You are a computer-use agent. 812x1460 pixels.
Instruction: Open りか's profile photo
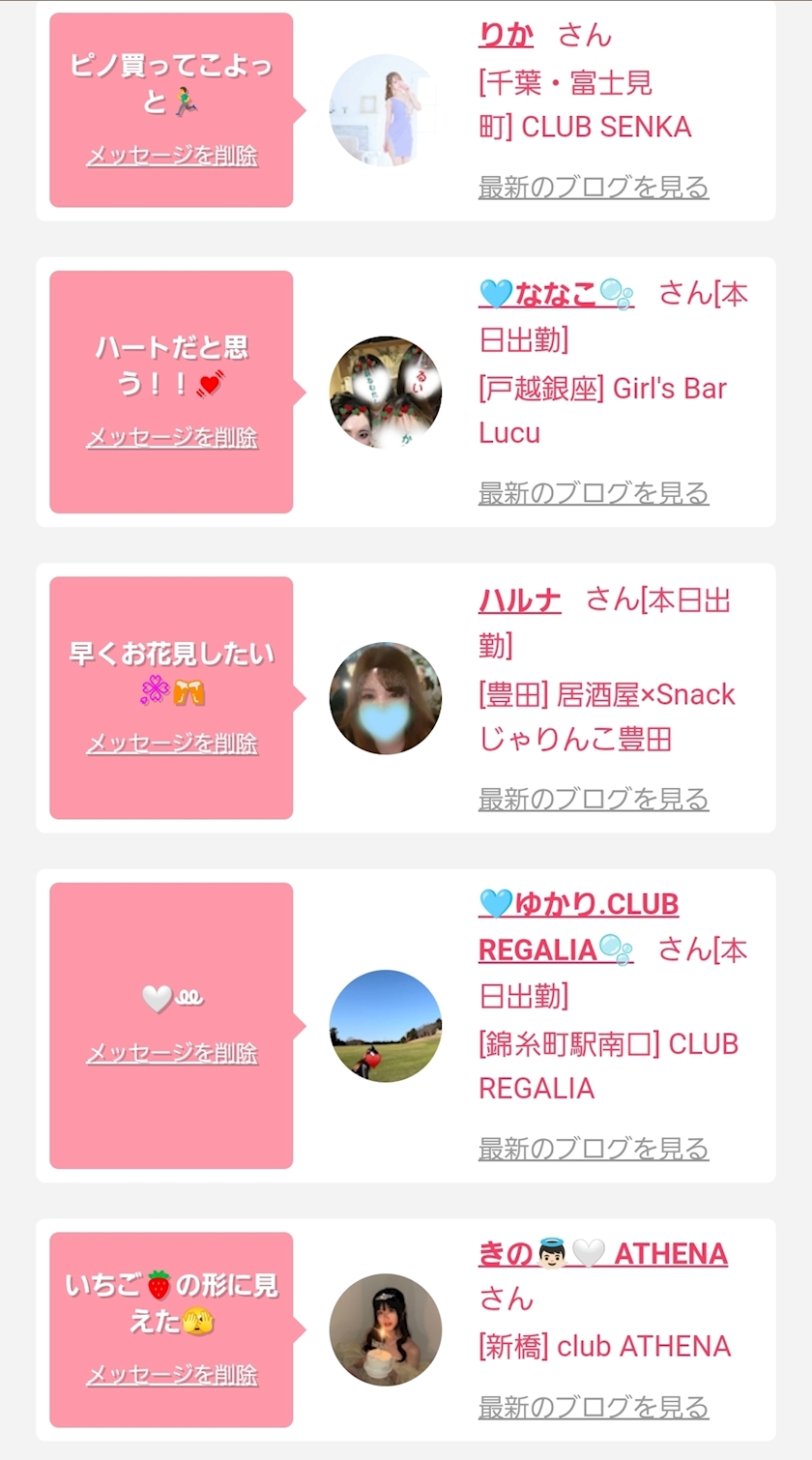(385, 110)
